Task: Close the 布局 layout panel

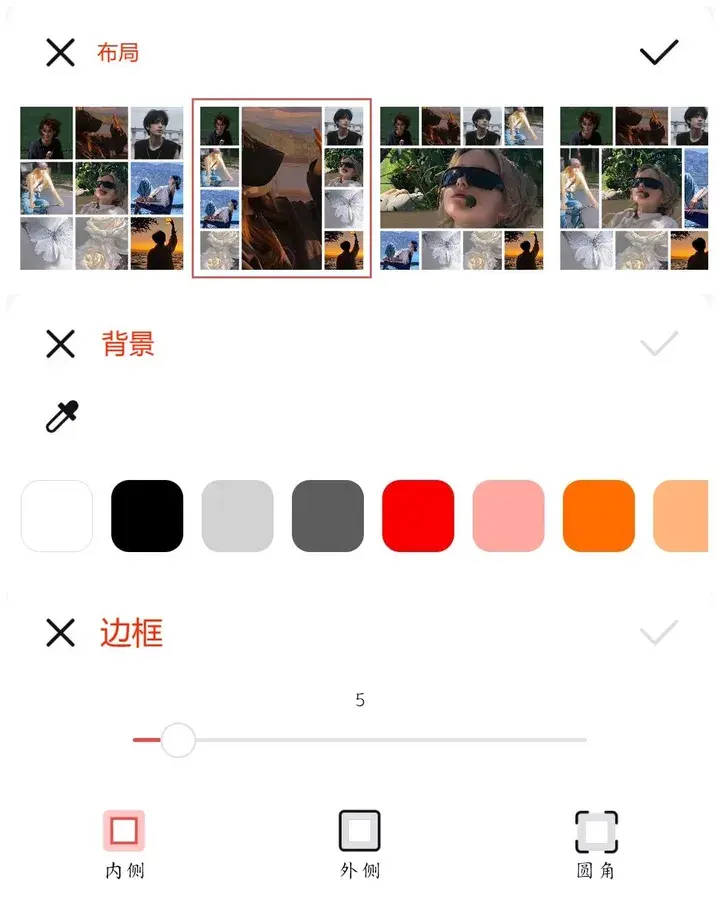Action: pyautogui.click(x=60, y=53)
